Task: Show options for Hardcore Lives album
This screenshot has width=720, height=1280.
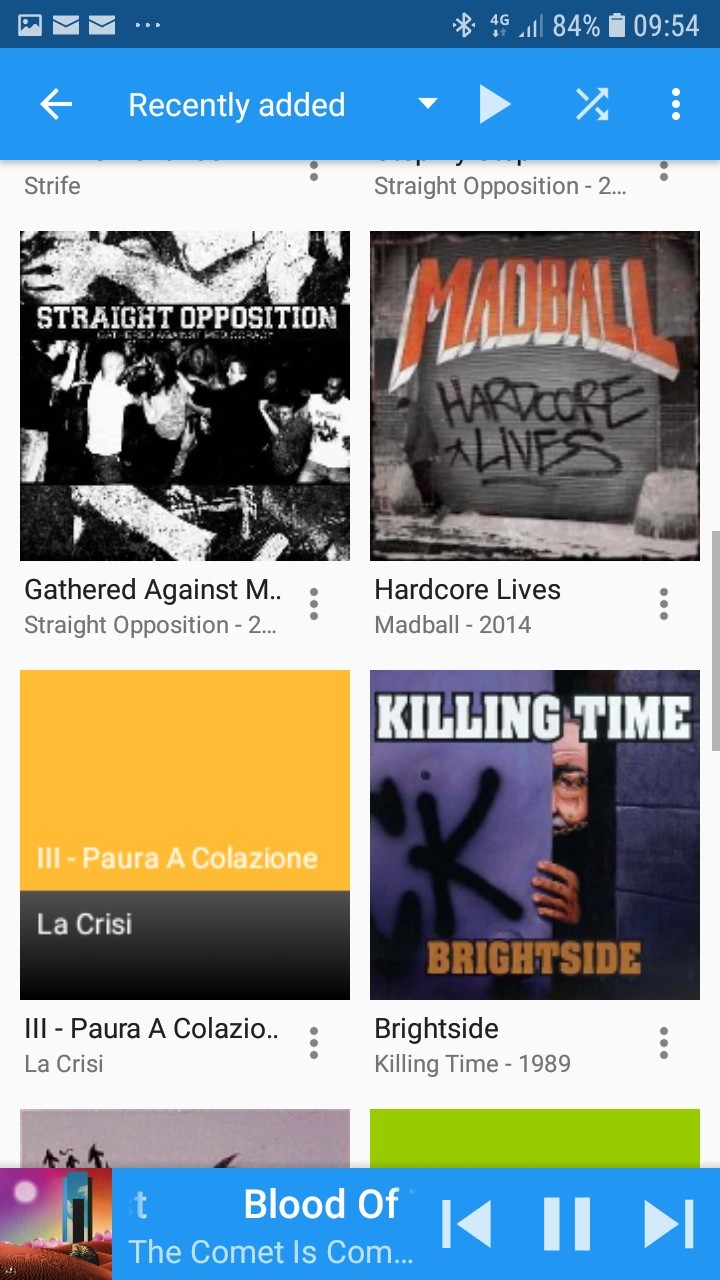Action: coord(664,604)
